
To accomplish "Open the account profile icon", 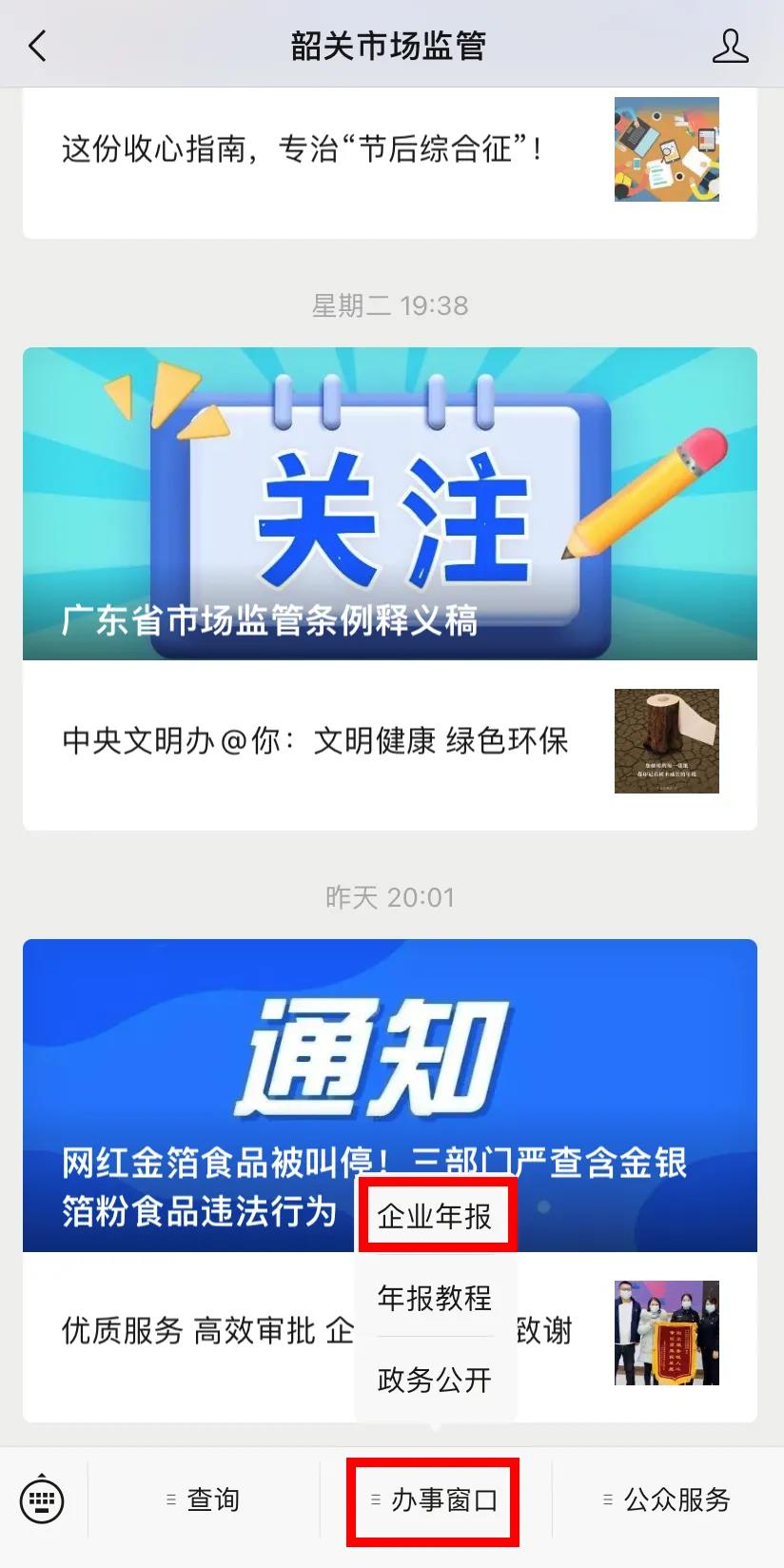I will point(730,46).
